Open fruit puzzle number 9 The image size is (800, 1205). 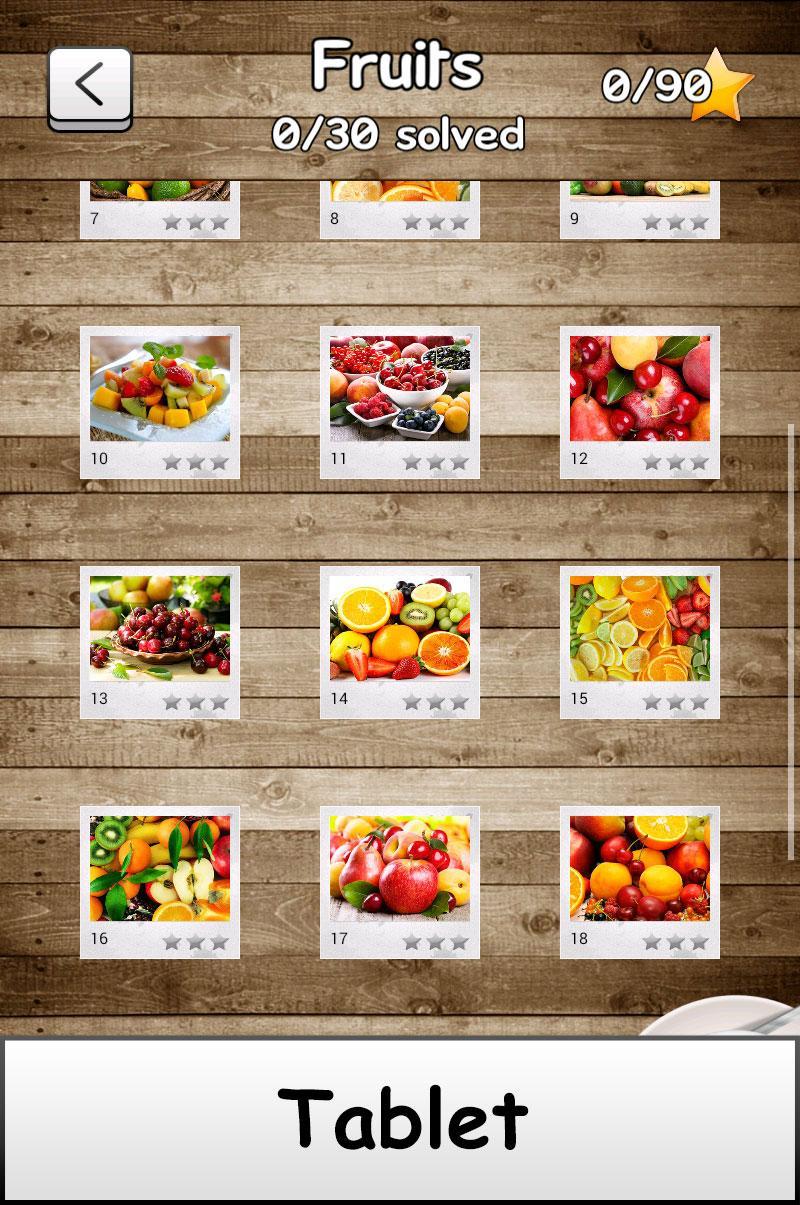click(640, 210)
